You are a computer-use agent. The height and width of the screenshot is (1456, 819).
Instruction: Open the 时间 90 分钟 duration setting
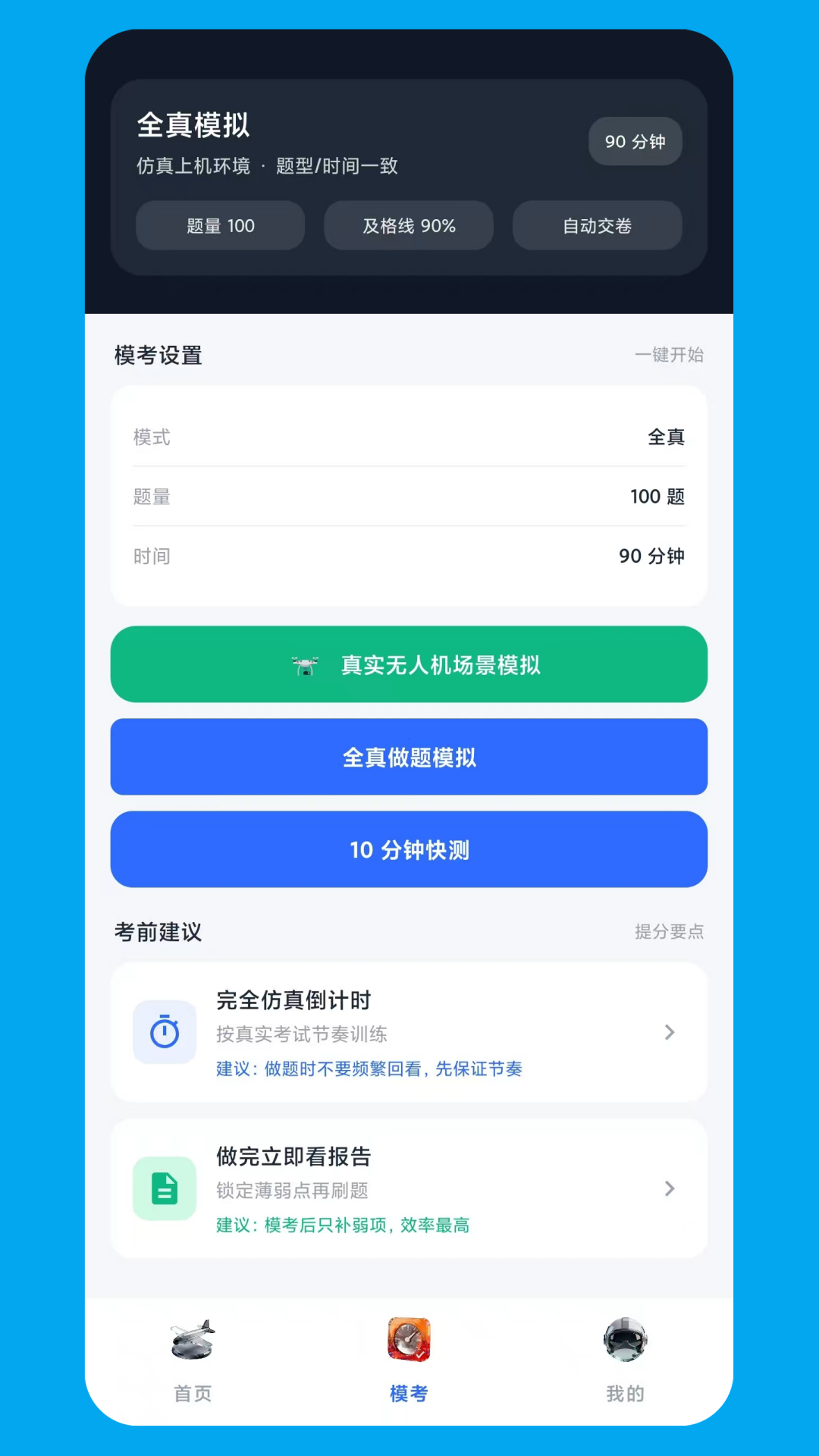[651, 556]
